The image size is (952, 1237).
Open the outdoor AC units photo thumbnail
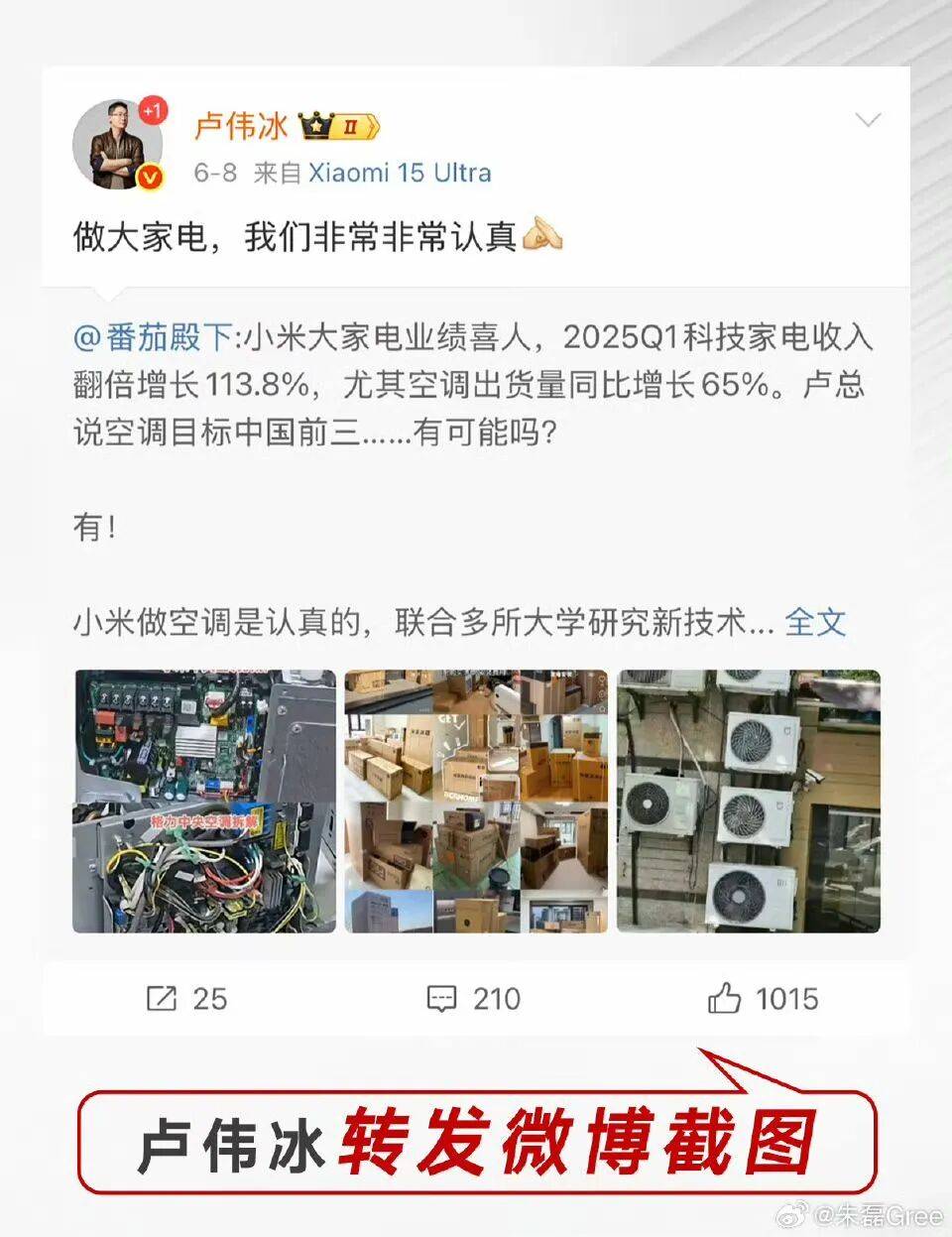pos(748,802)
